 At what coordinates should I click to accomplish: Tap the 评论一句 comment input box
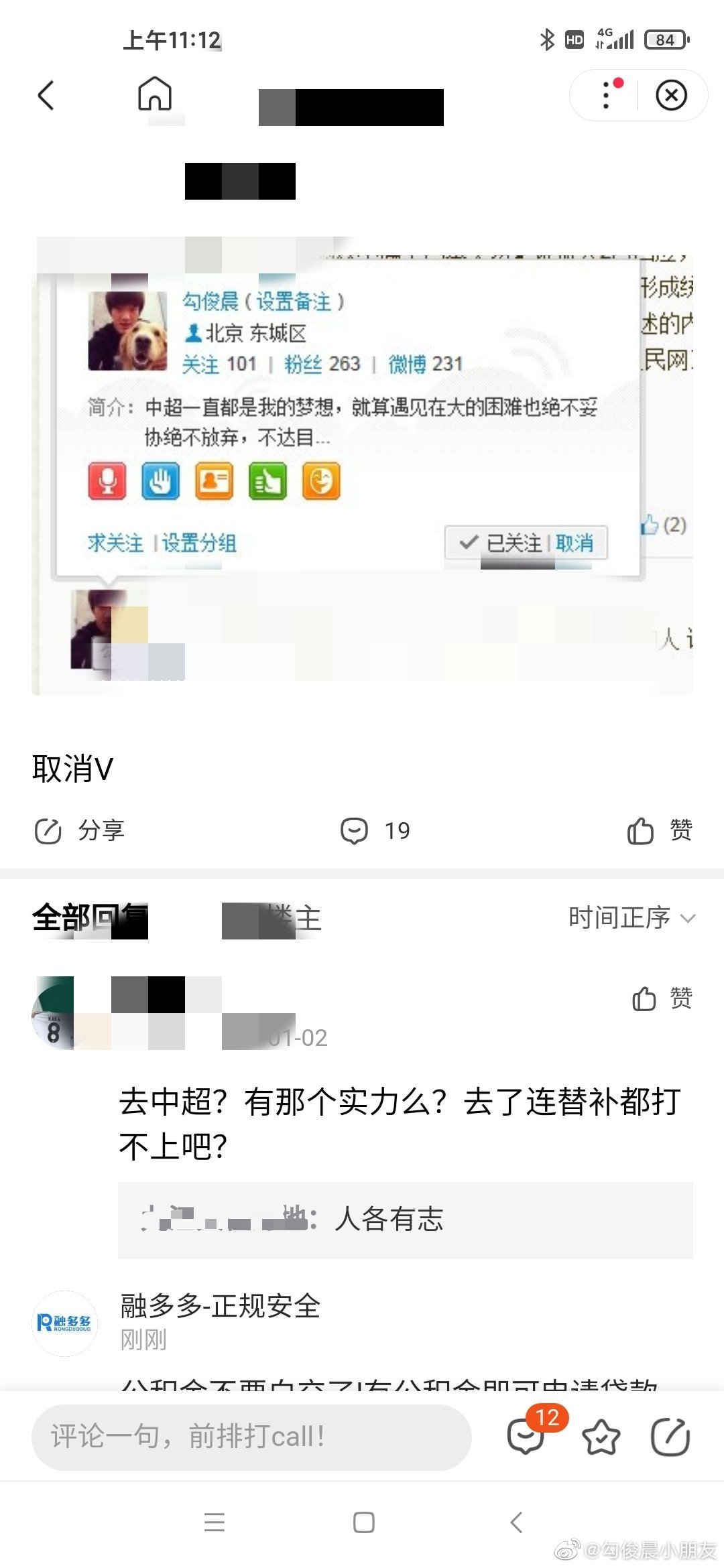[x=251, y=1437]
